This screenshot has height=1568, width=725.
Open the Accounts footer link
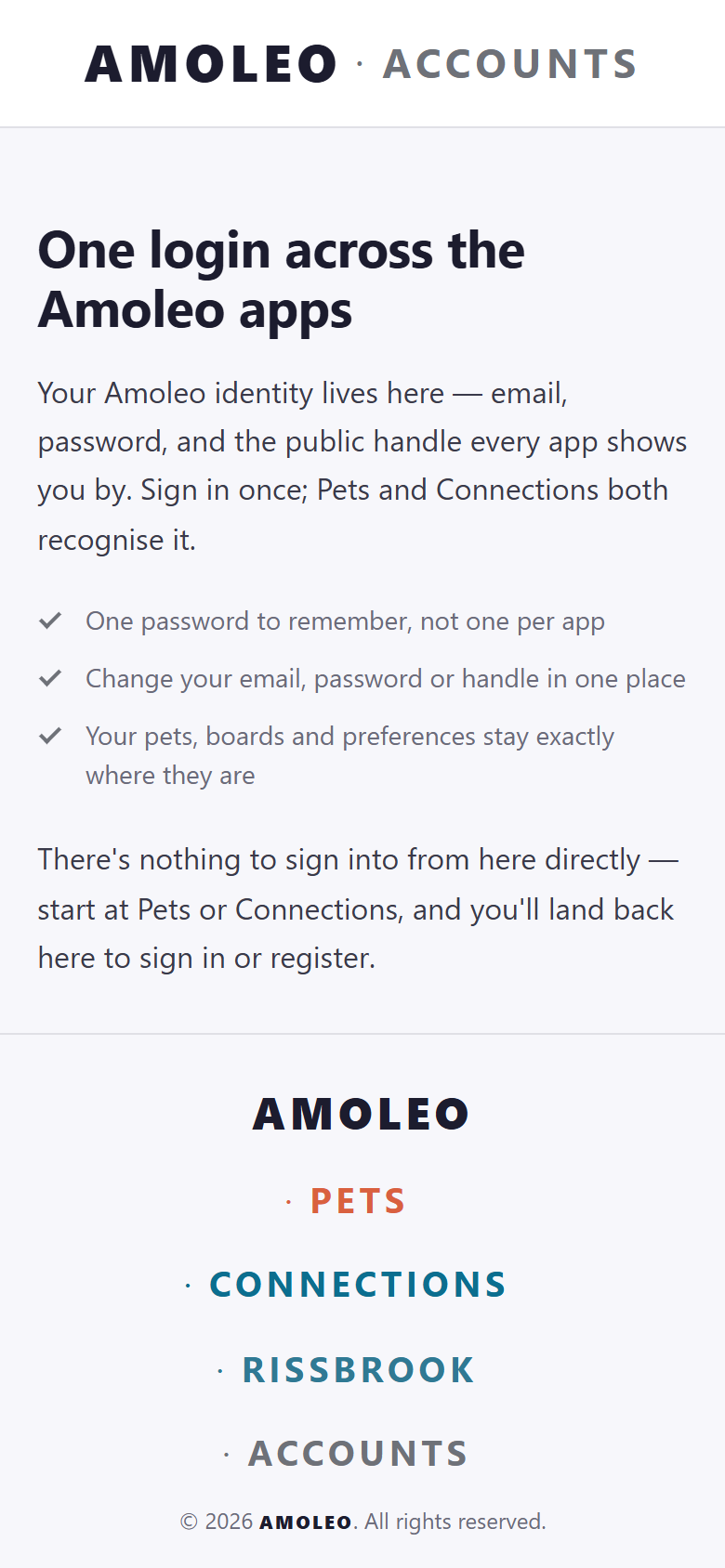point(347,1454)
